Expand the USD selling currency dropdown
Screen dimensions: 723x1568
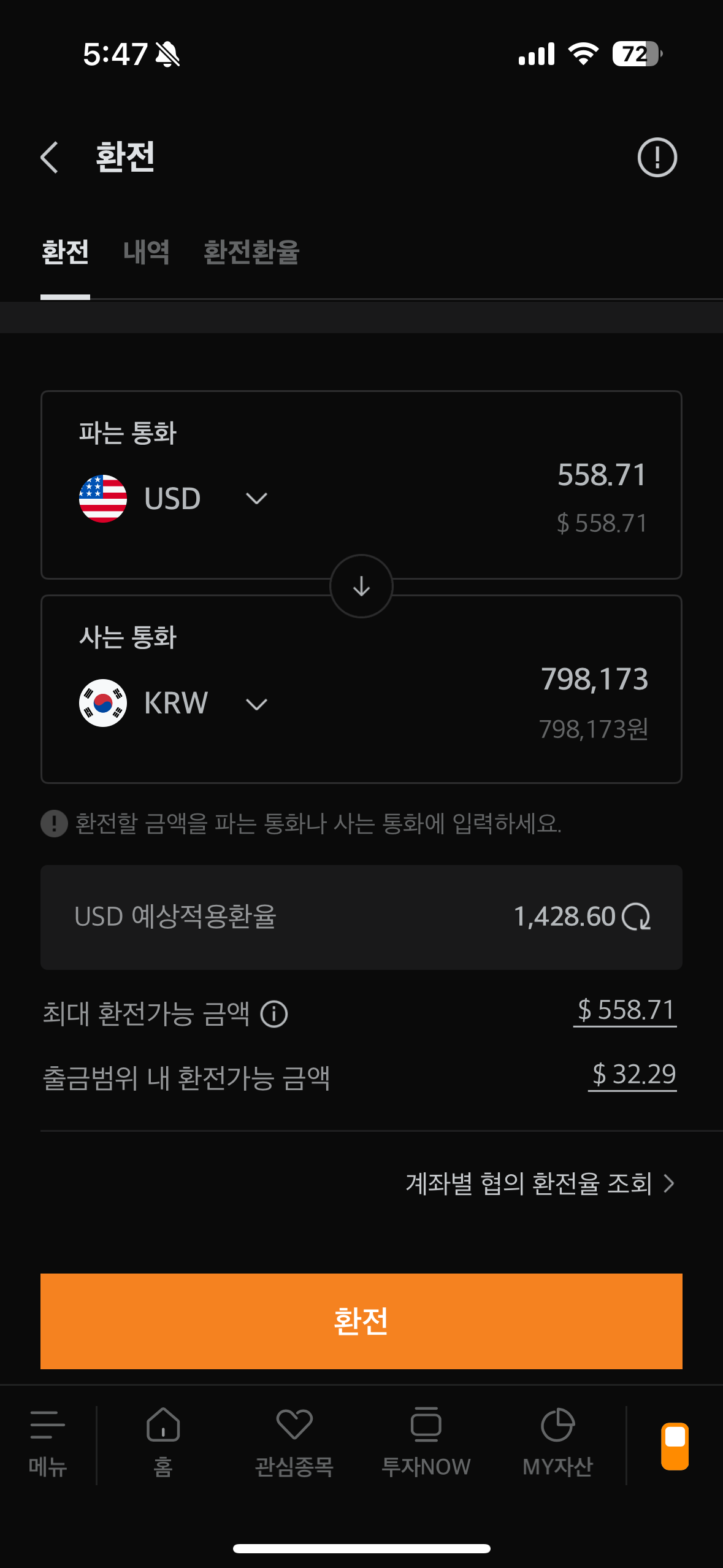click(x=256, y=499)
